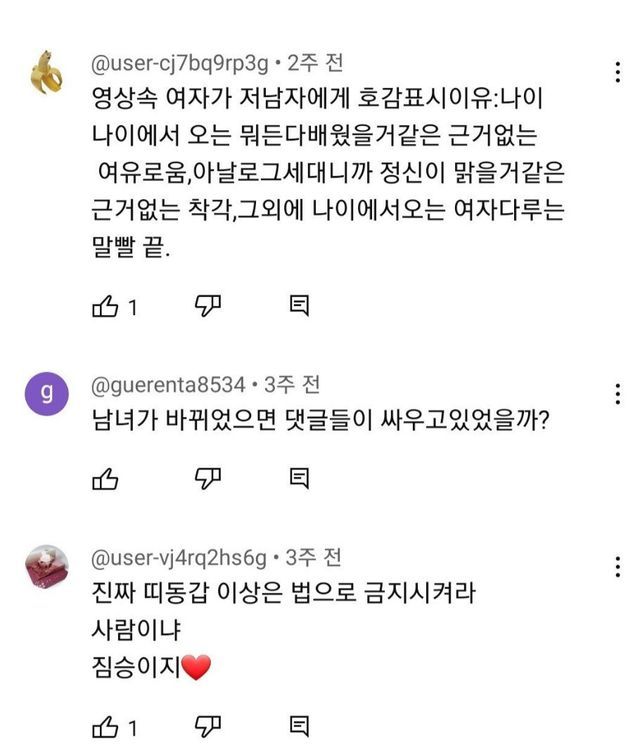Like the comment by @user-vj4rq2hs6g

pyautogui.click(x=105, y=726)
